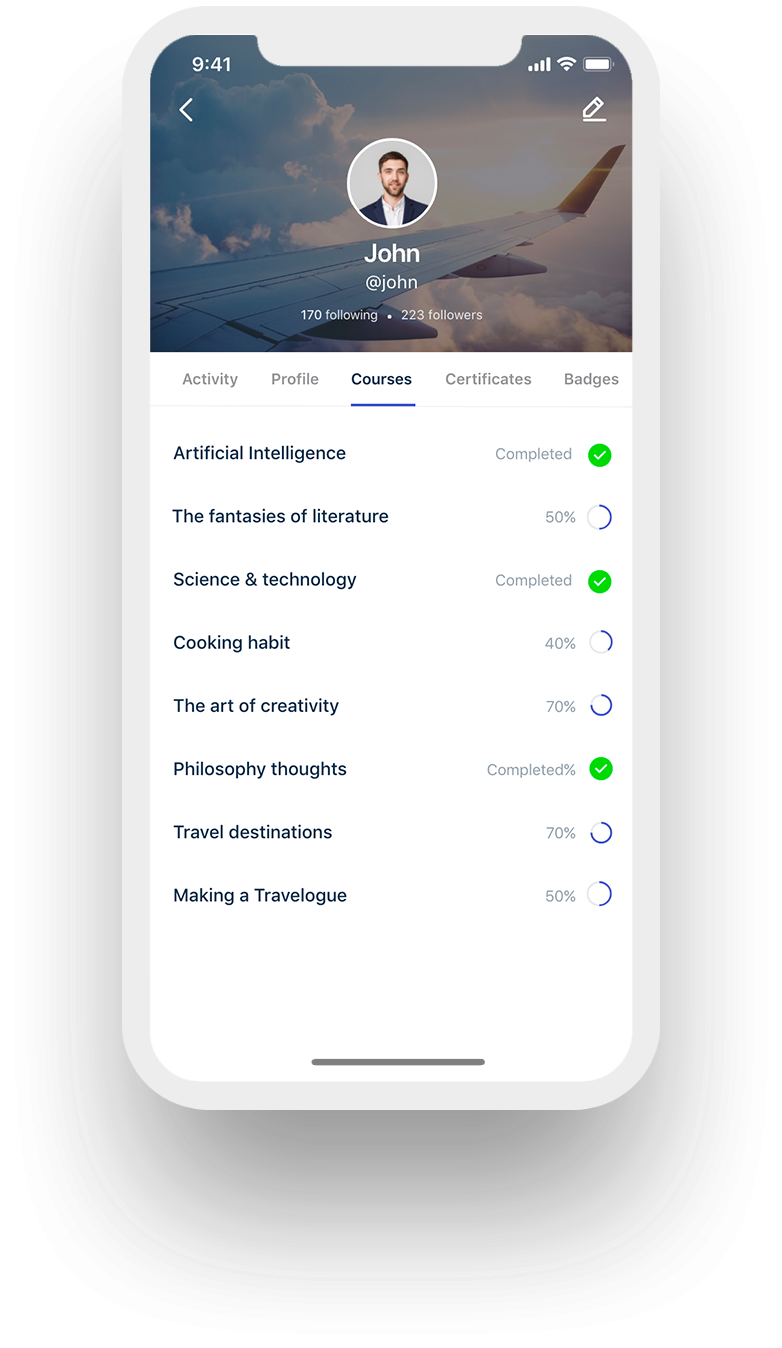View the 170 following list
This screenshot has height=1348, width=782.
(x=339, y=315)
